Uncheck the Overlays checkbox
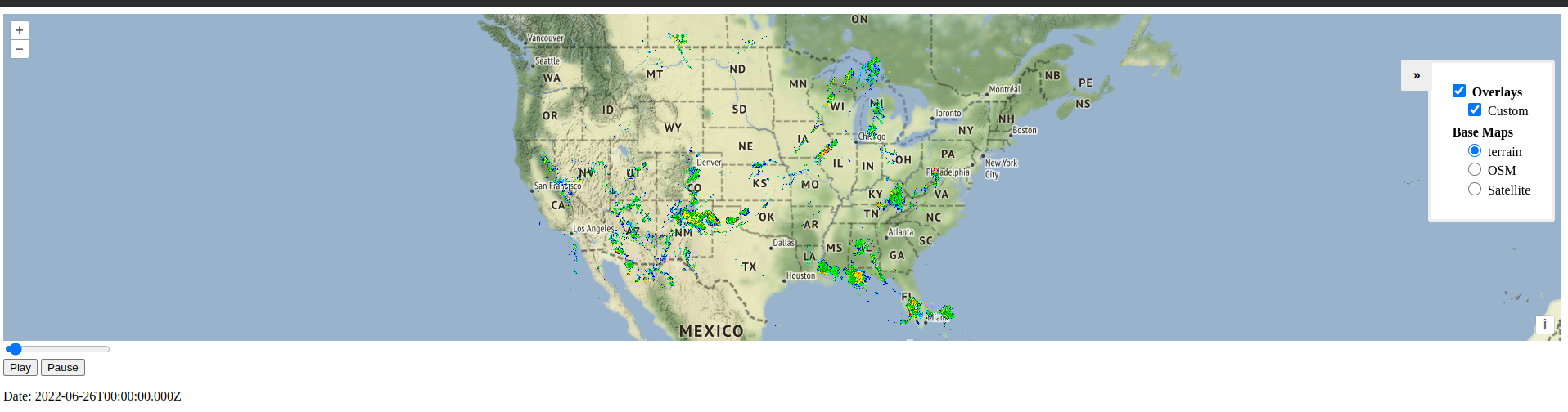This screenshot has width=1568, height=412. click(1459, 91)
